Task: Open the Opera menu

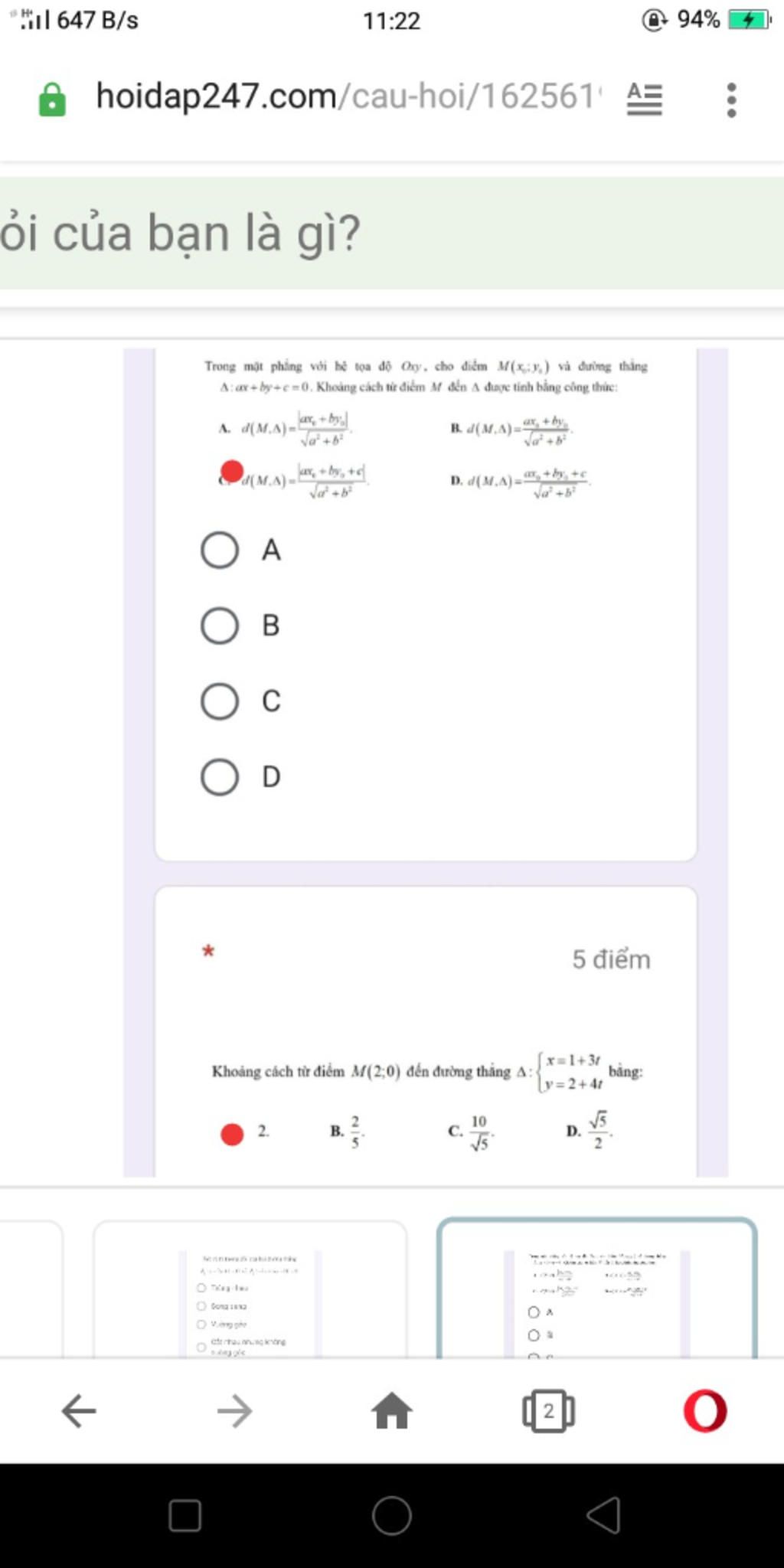Action: tap(704, 1410)
